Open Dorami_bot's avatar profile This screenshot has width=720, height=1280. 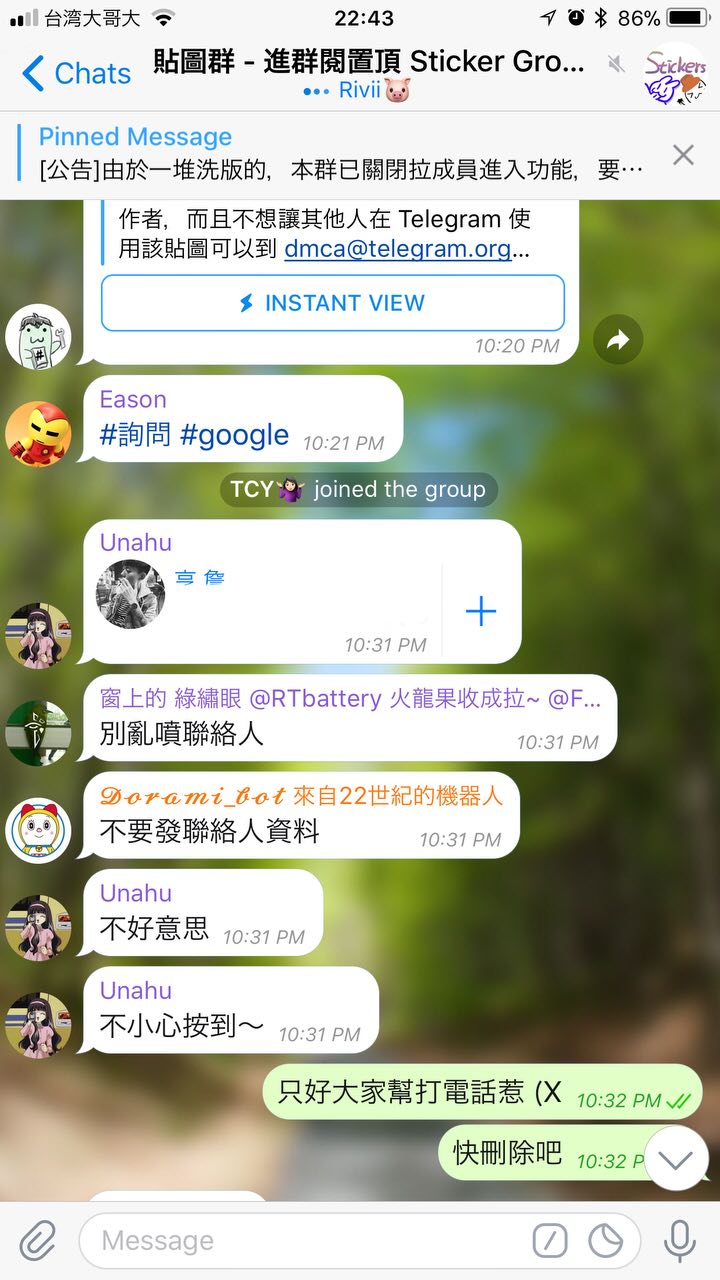tap(38, 829)
